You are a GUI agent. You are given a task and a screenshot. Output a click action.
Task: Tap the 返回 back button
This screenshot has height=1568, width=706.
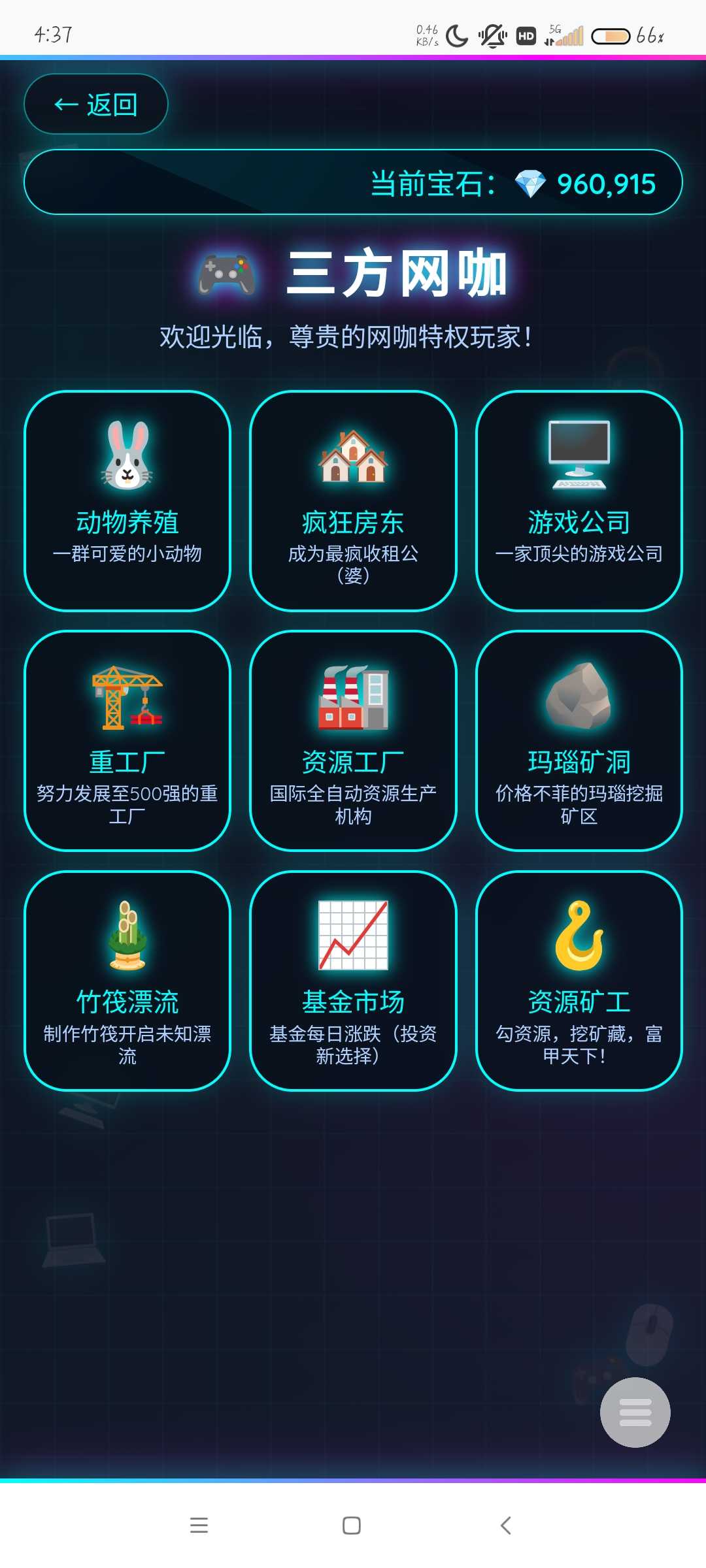point(96,105)
